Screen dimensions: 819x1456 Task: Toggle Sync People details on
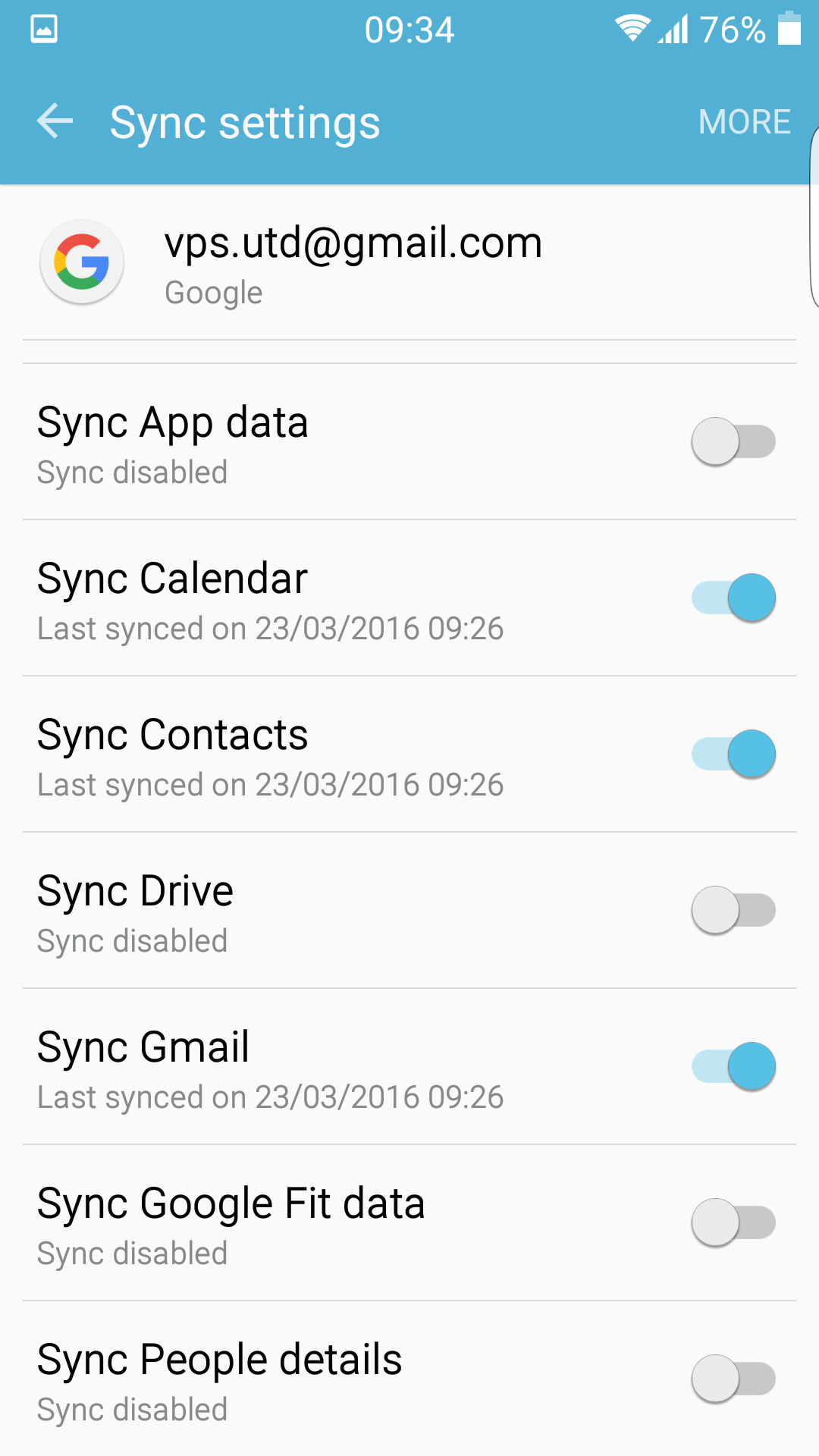coord(733,1379)
